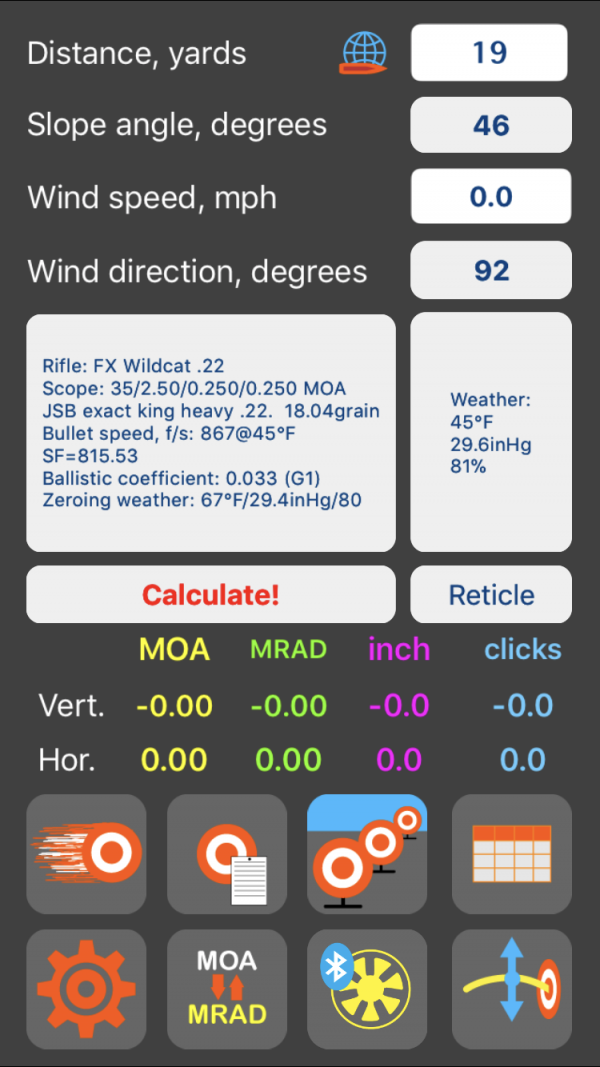600x1067 pixels.
Task: Tap the red Calculate! button
Action: click(x=211, y=595)
